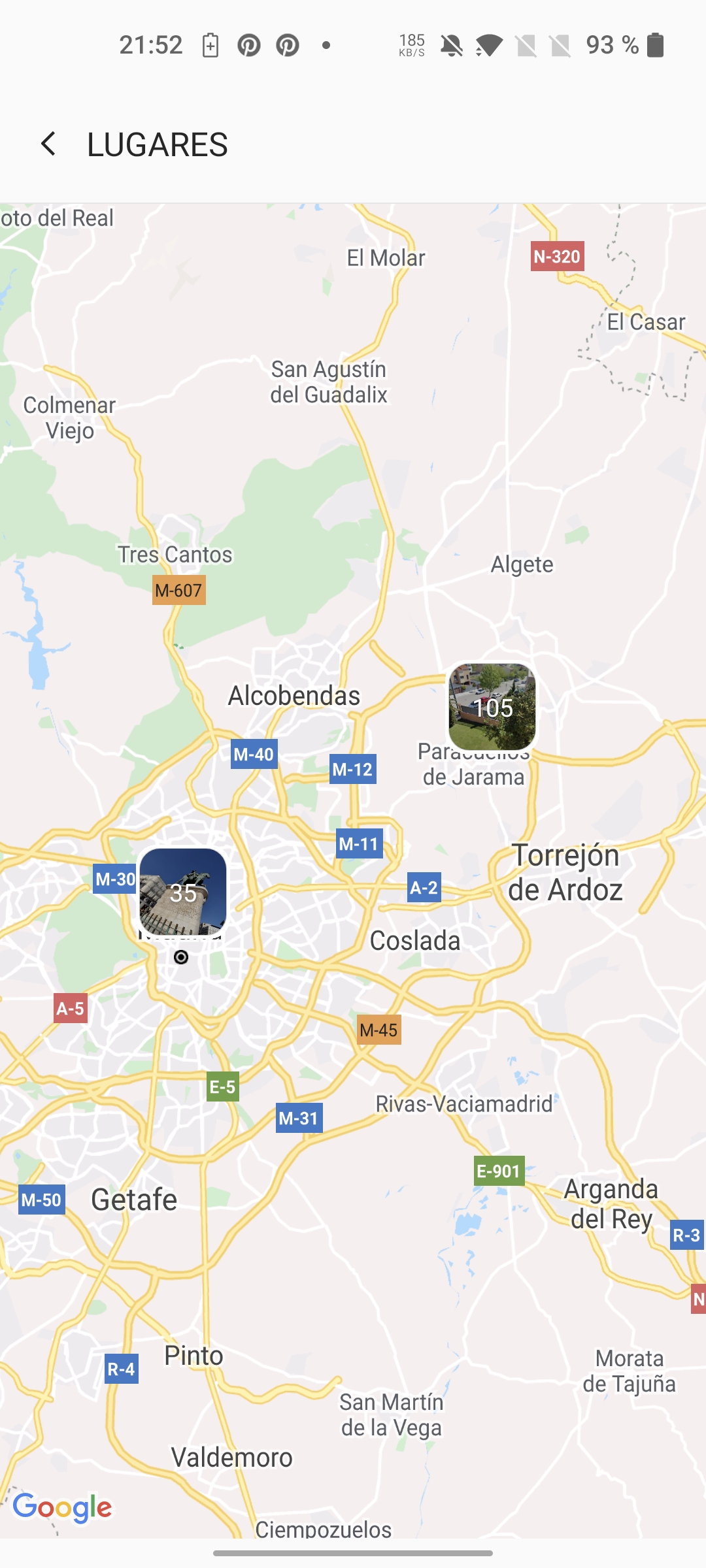Go back from the Lugares screen
This screenshot has height=1568, width=706.
(48, 144)
